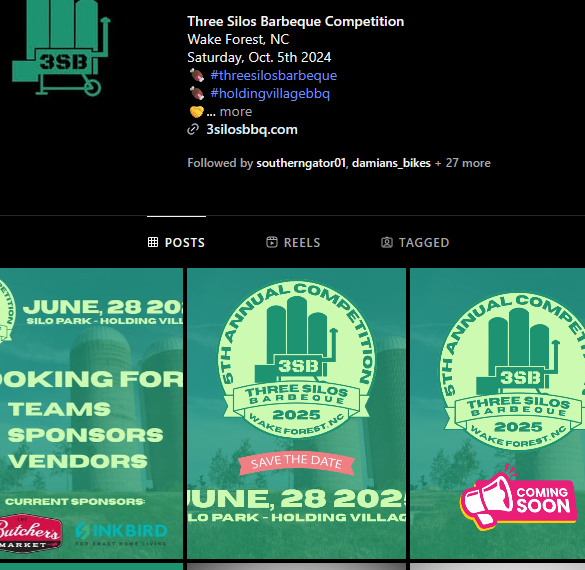Open the #holdingvillagebbq hashtag
585x570 pixels.
[x=270, y=94]
